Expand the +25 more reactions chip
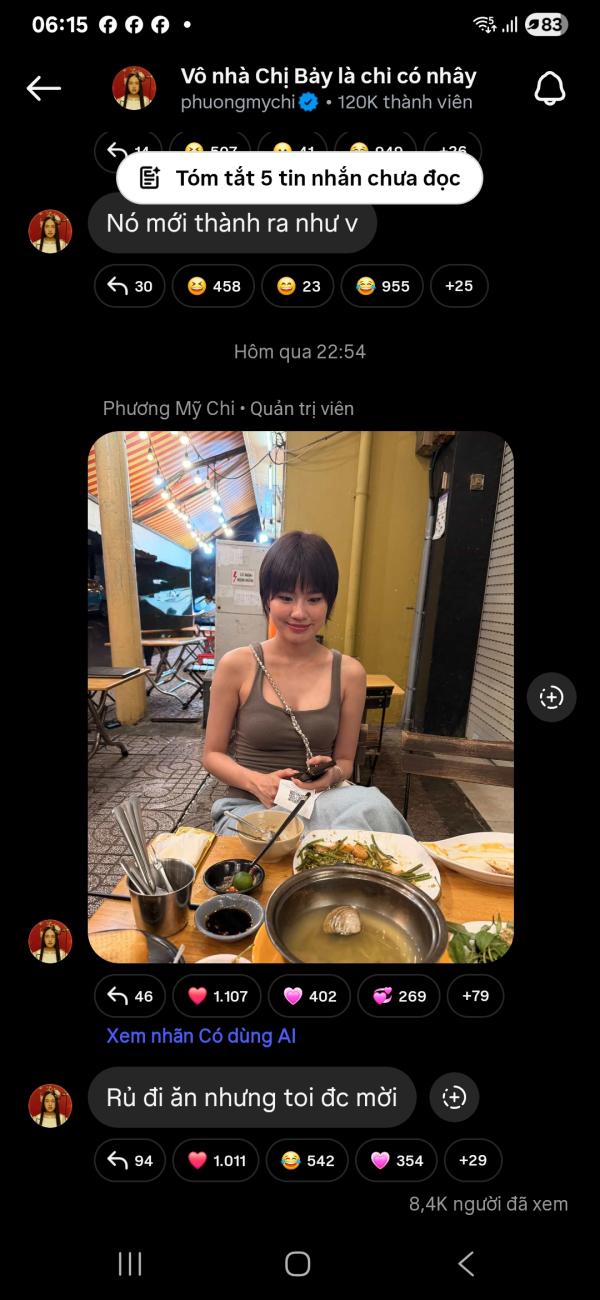 pyautogui.click(x=459, y=286)
